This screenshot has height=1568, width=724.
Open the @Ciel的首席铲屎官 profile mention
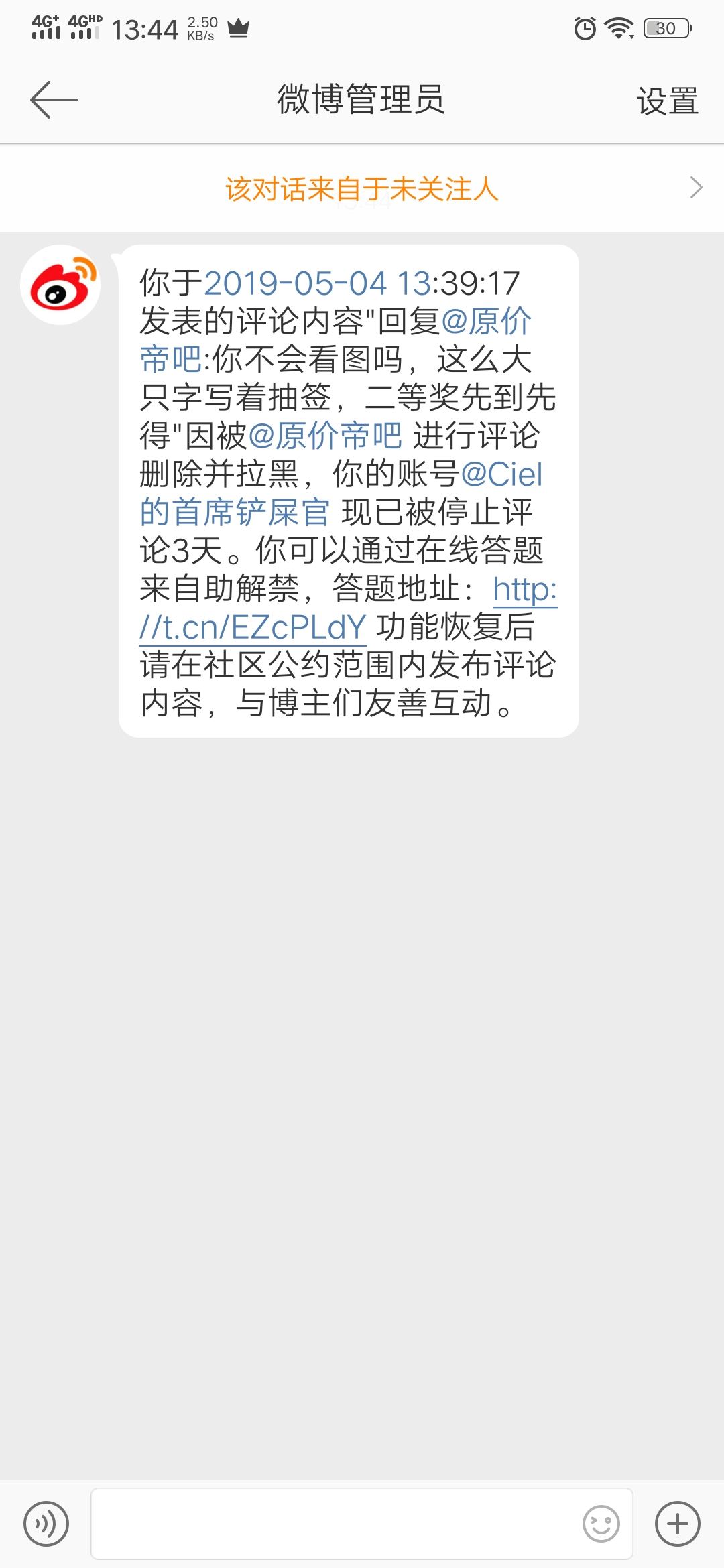tap(233, 513)
